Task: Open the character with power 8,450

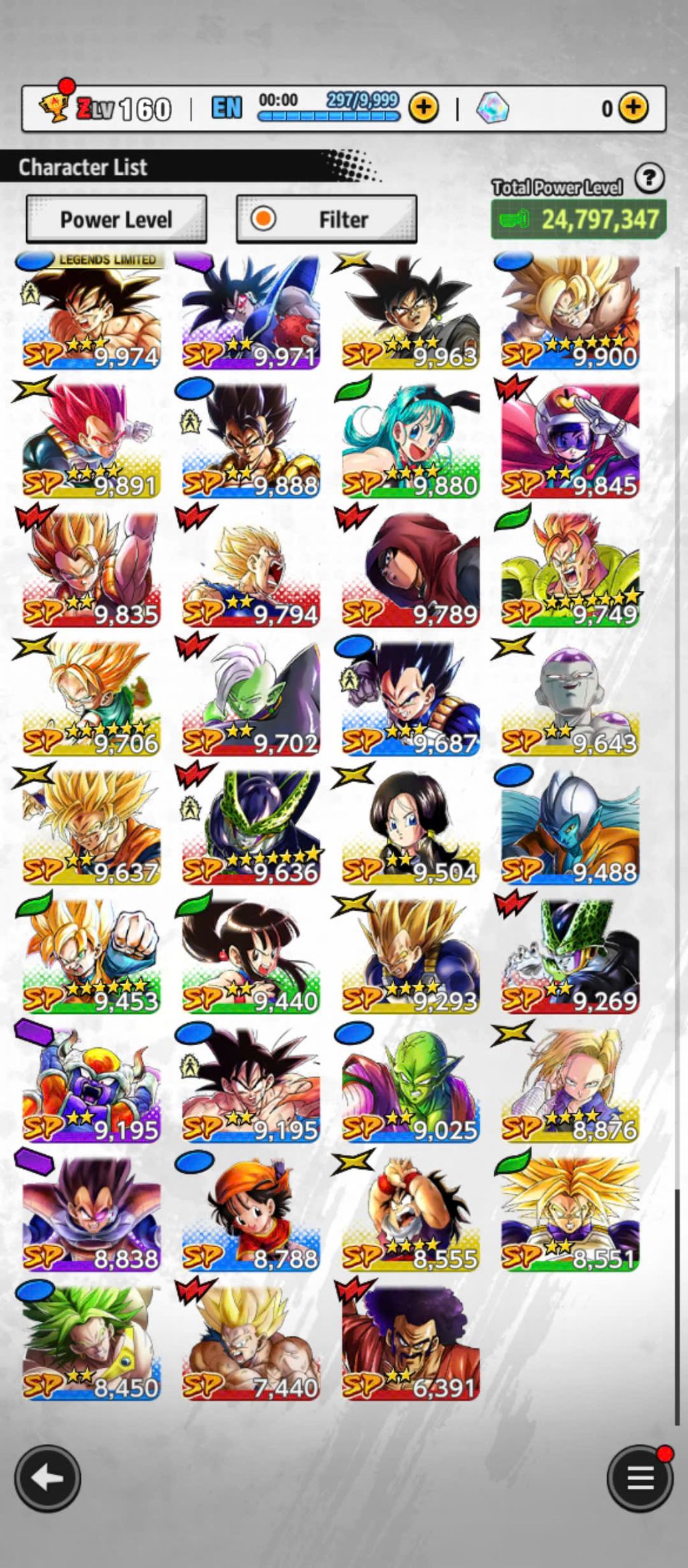Action: pyautogui.click(x=91, y=1342)
